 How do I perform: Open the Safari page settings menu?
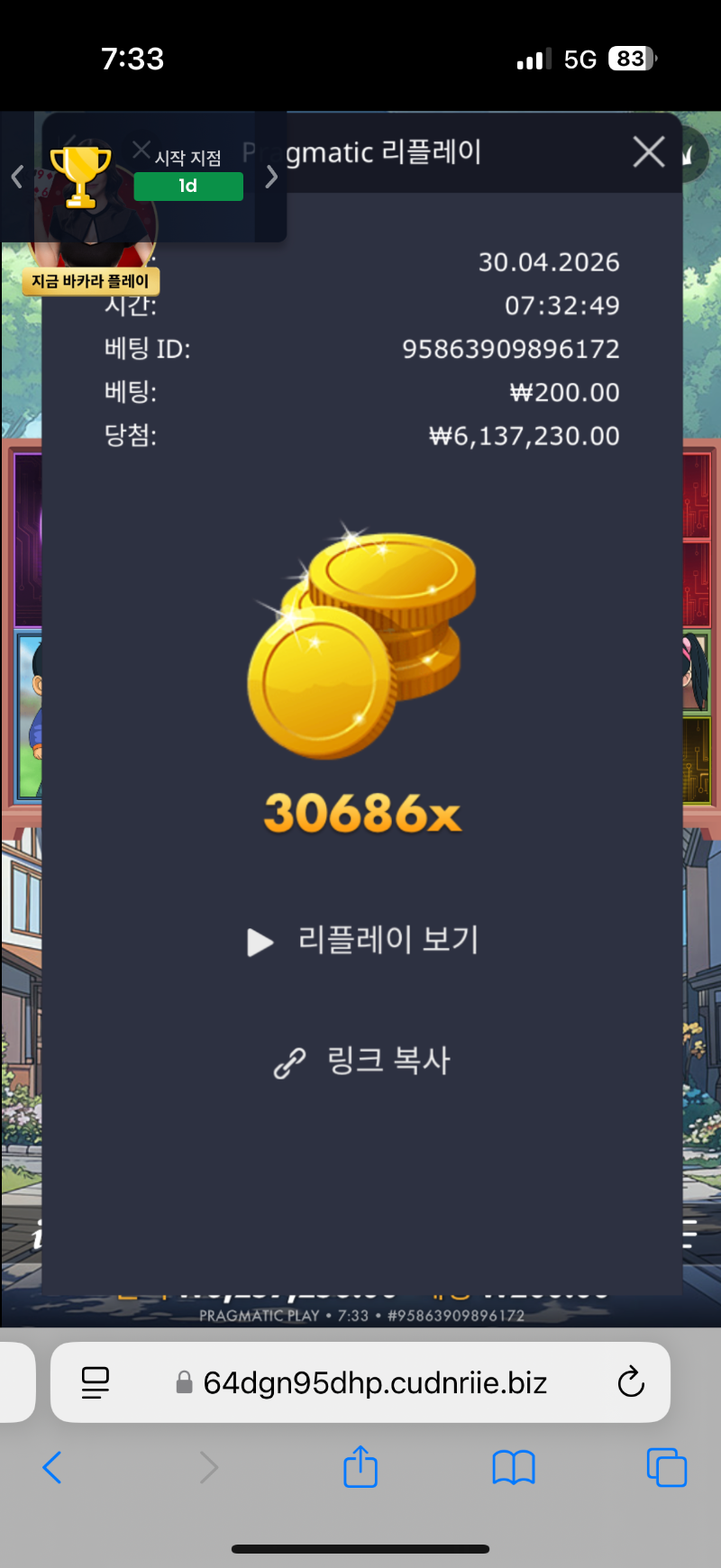point(96,1381)
